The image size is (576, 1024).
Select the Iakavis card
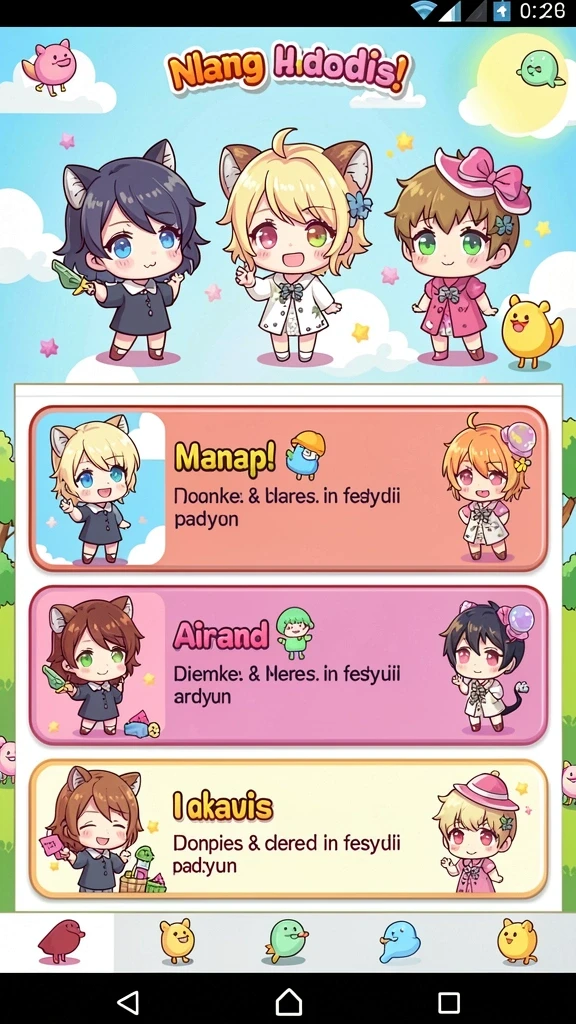pyautogui.click(x=288, y=829)
